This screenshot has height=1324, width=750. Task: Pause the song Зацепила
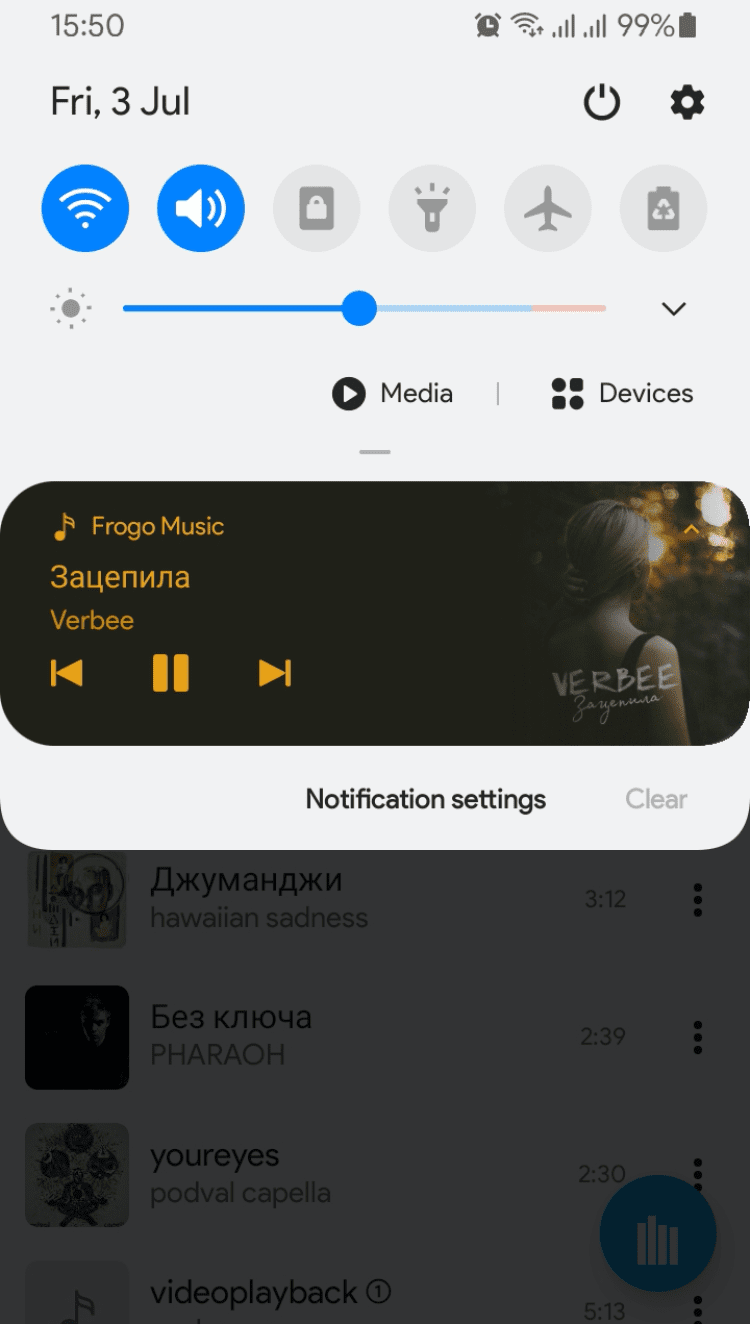(171, 673)
